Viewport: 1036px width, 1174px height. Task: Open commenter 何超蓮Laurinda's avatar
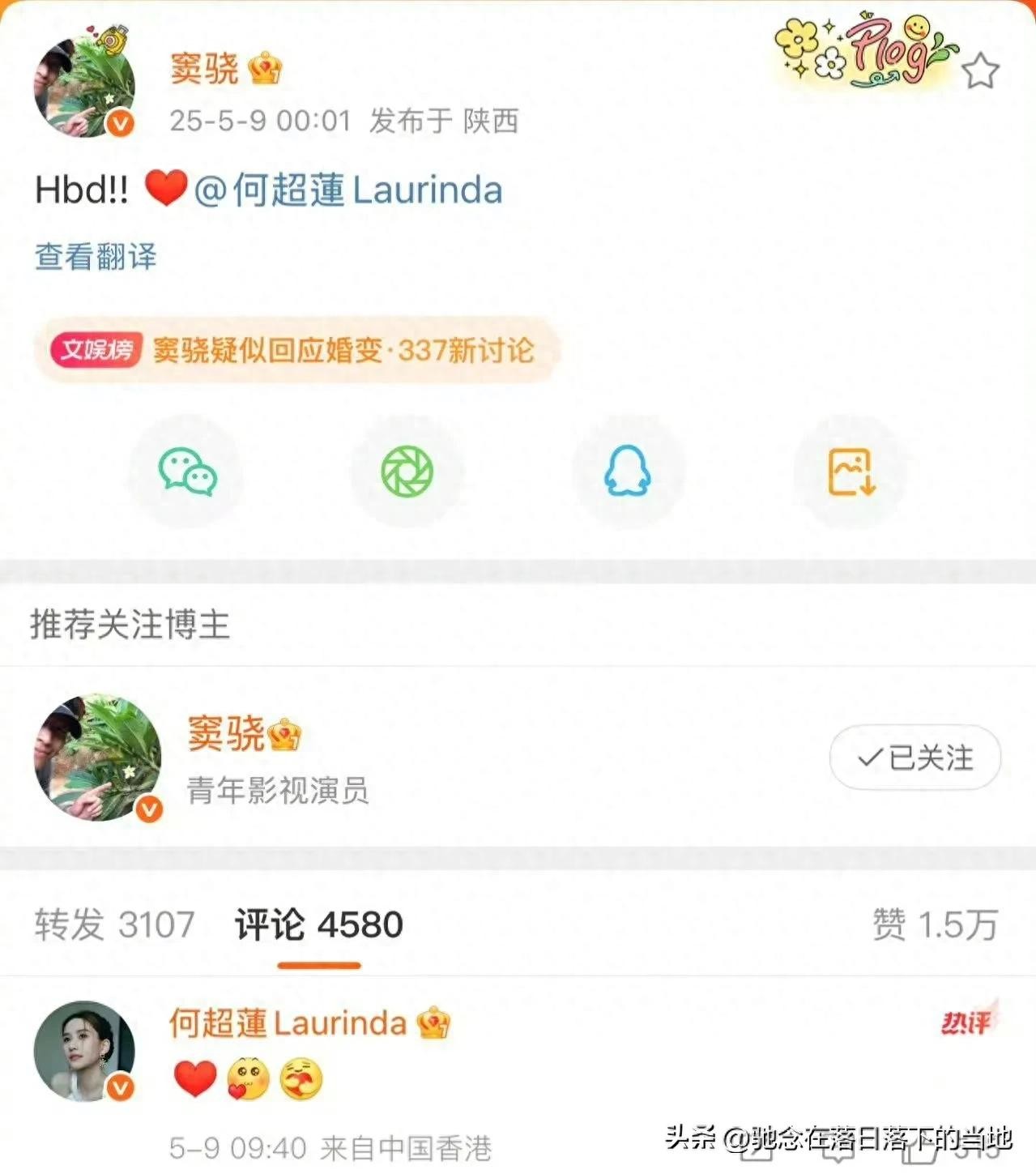[84, 1051]
